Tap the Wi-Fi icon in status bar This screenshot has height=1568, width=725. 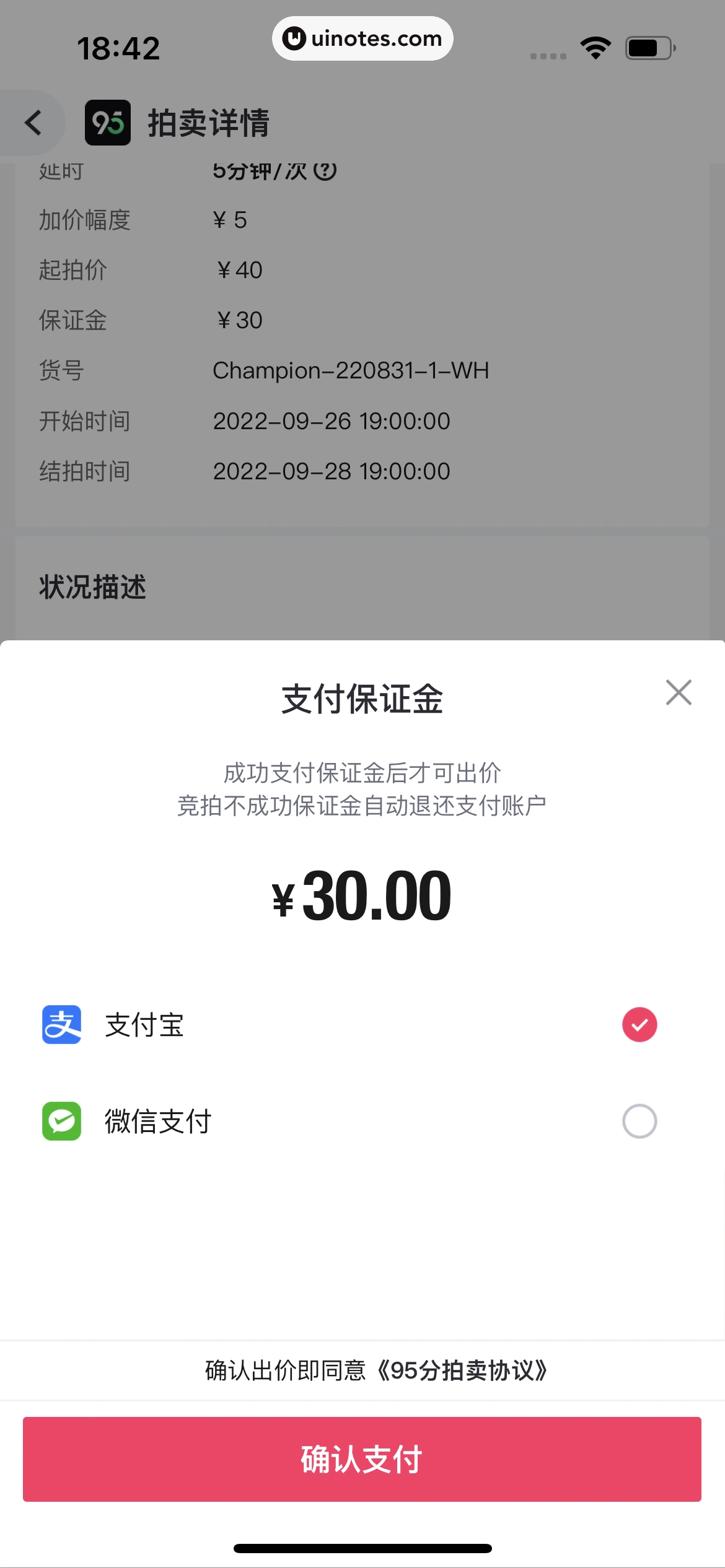coord(596,46)
